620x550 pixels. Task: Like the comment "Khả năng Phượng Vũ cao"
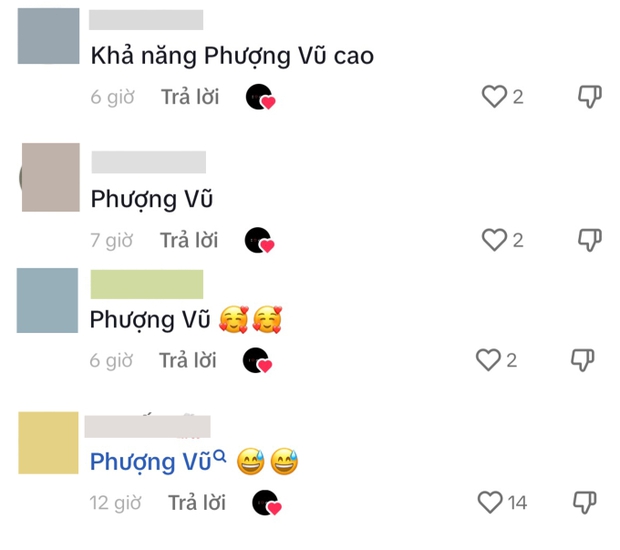point(494,97)
